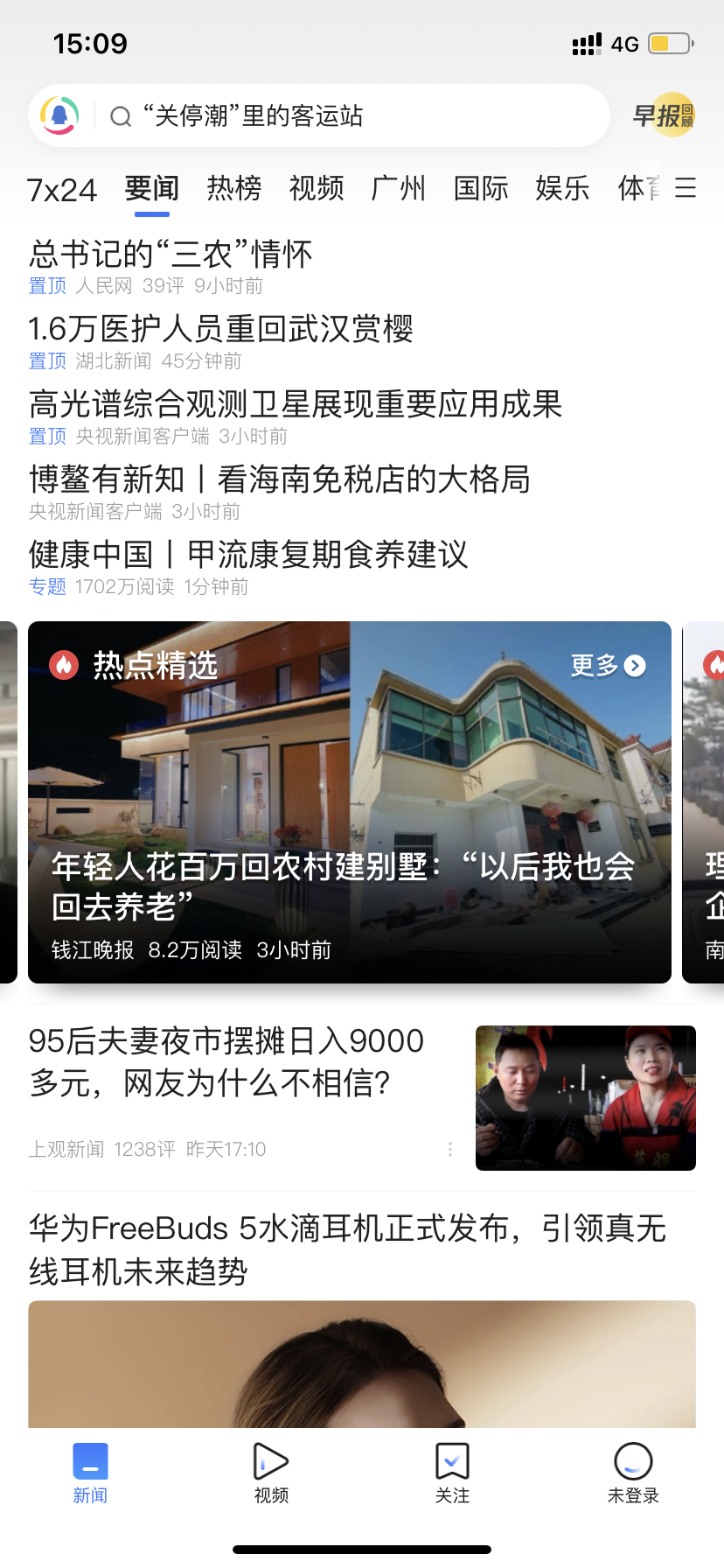Open the more options dots on 95后夫妻 article
The height and width of the screenshot is (1568, 724).
coord(450,1149)
